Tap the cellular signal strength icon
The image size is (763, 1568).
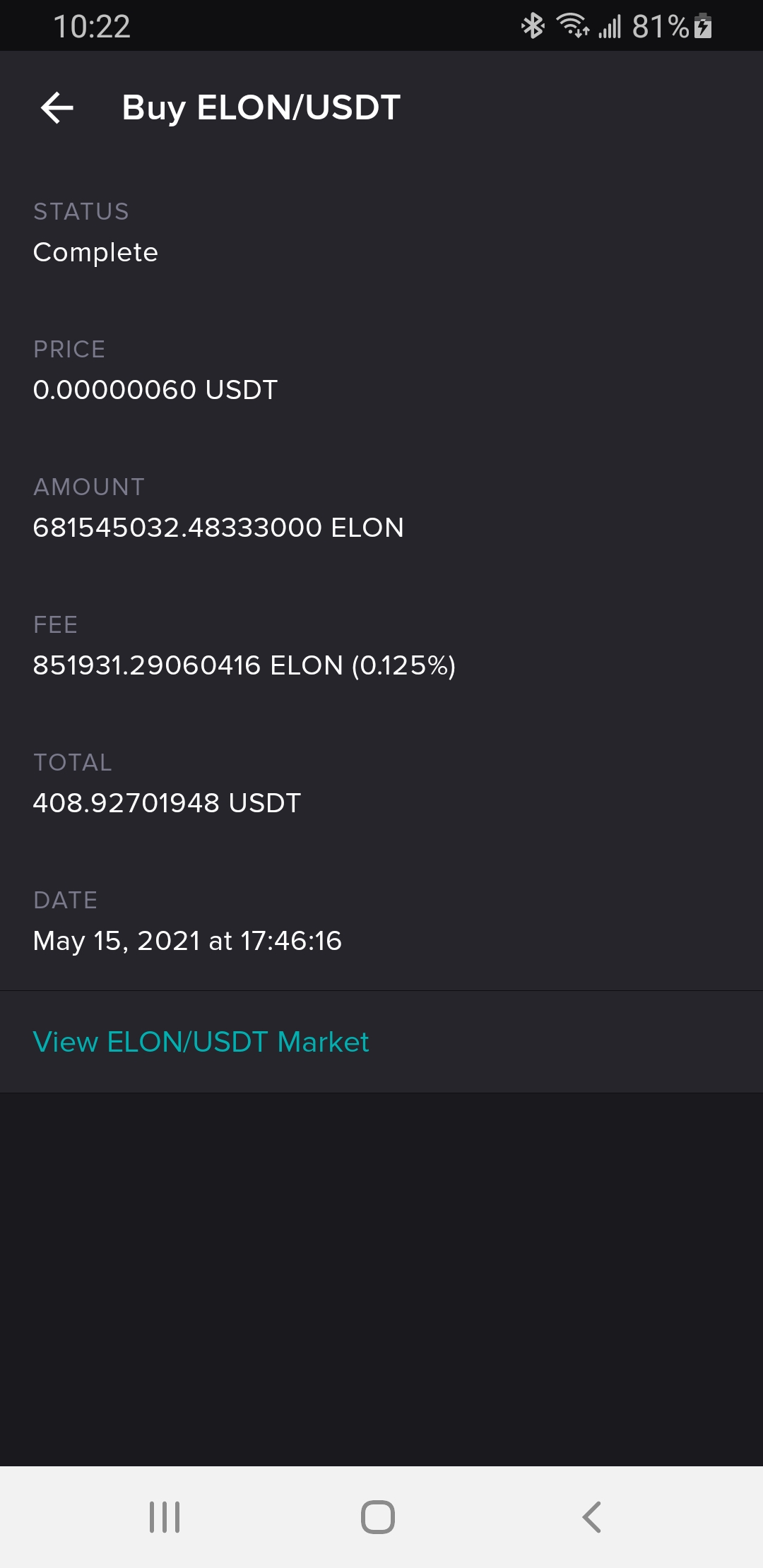tap(610, 26)
